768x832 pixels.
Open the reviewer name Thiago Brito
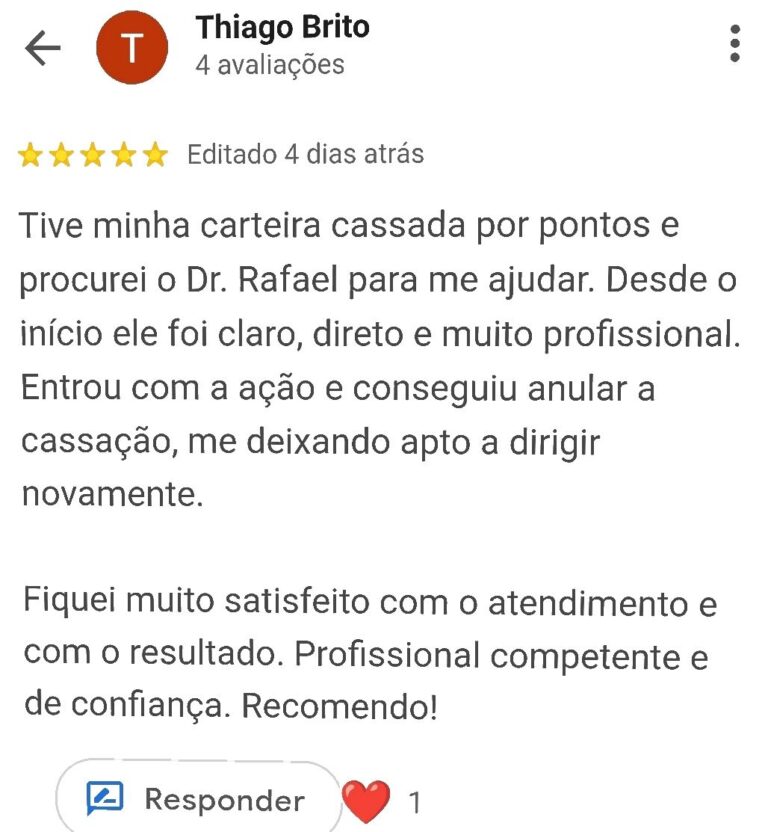pyautogui.click(x=282, y=28)
